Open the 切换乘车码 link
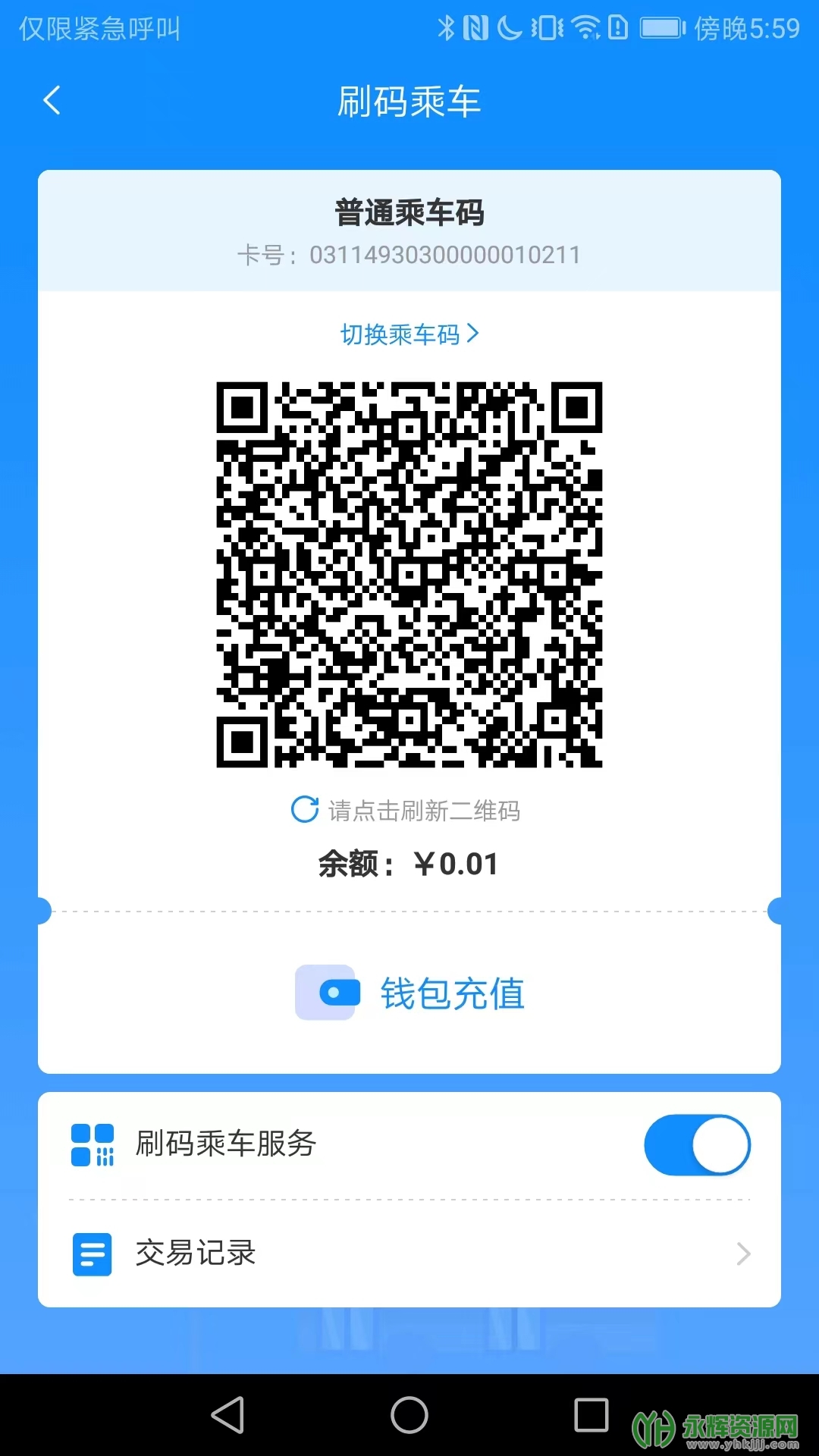 pyautogui.click(x=409, y=334)
